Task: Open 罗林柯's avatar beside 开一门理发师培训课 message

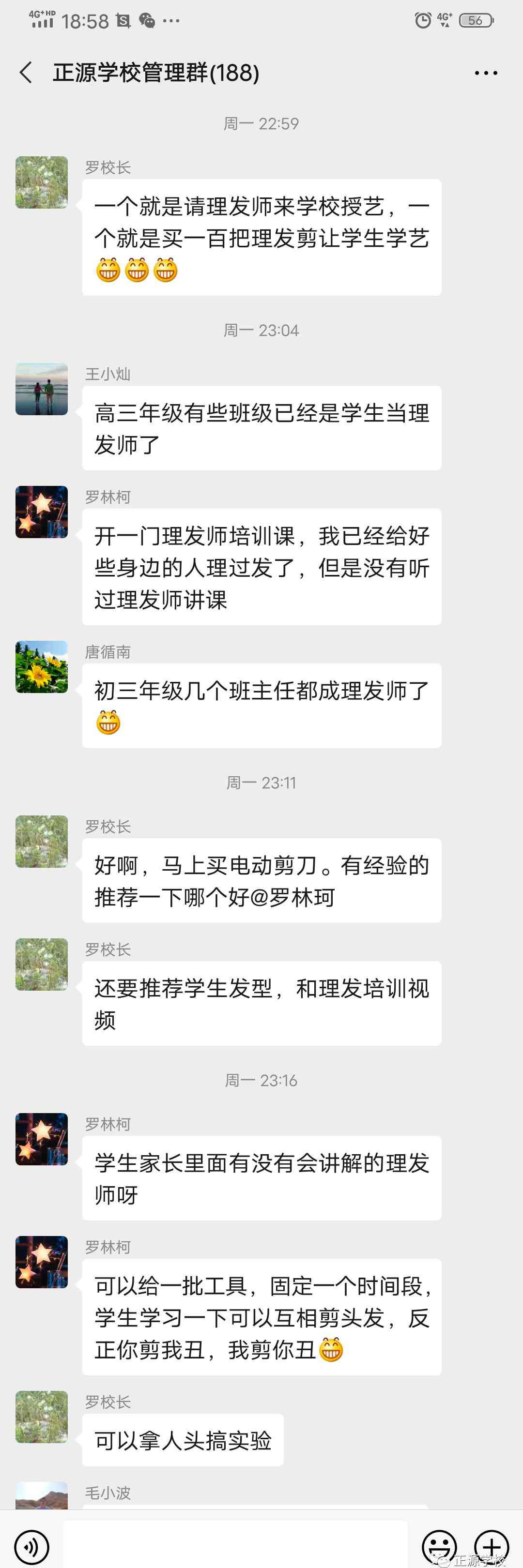Action: (41, 512)
